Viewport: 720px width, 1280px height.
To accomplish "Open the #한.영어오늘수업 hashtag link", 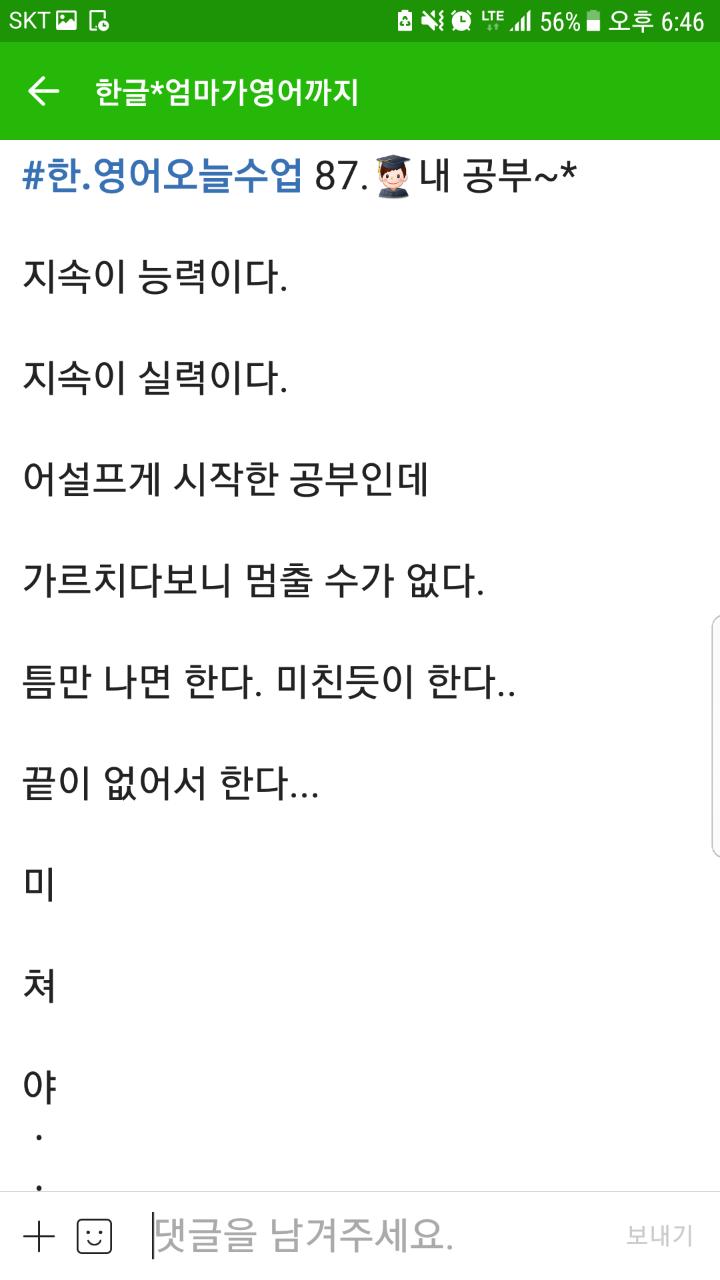I will (162, 177).
